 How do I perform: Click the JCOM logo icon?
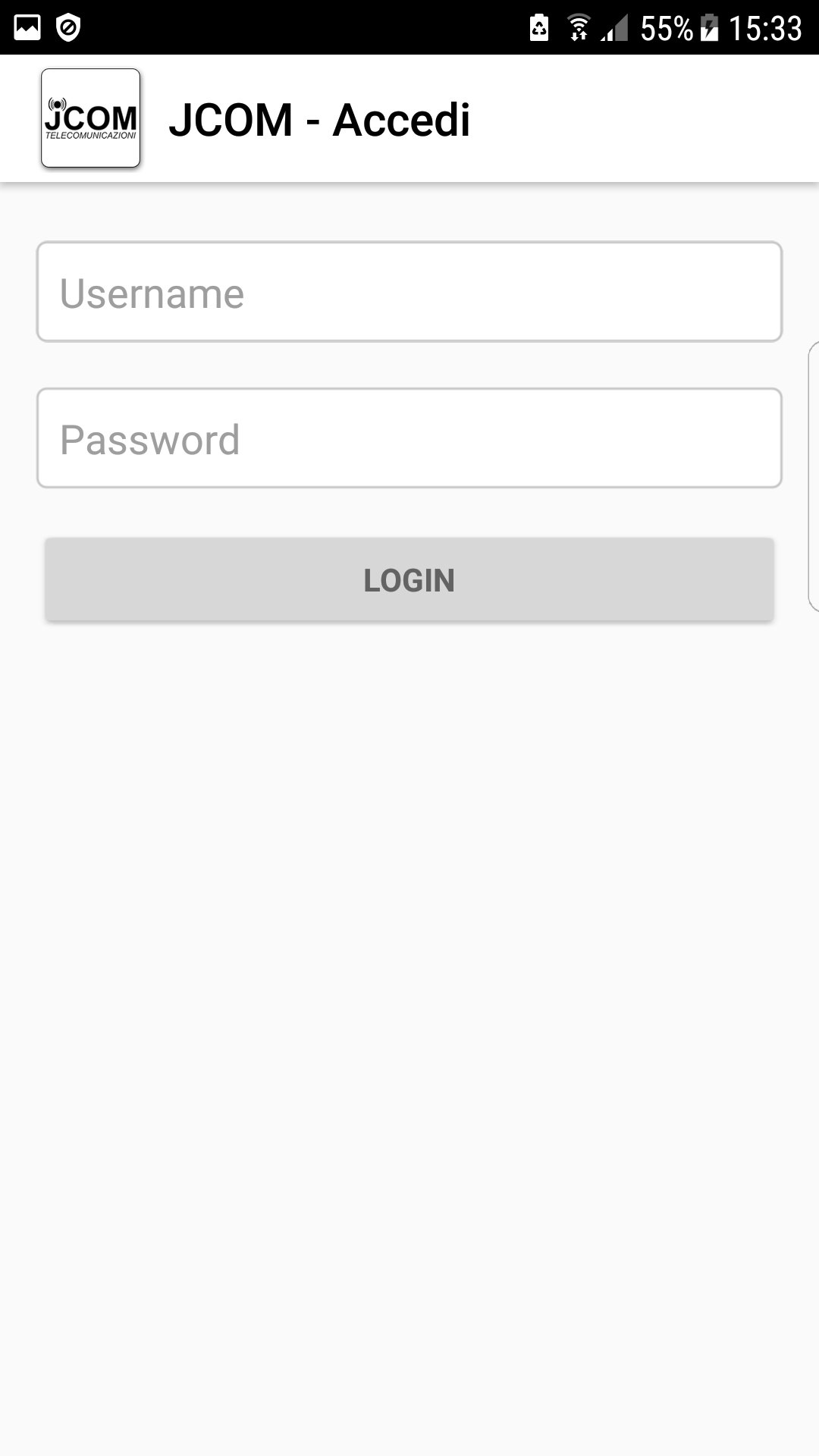tap(90, 118)
